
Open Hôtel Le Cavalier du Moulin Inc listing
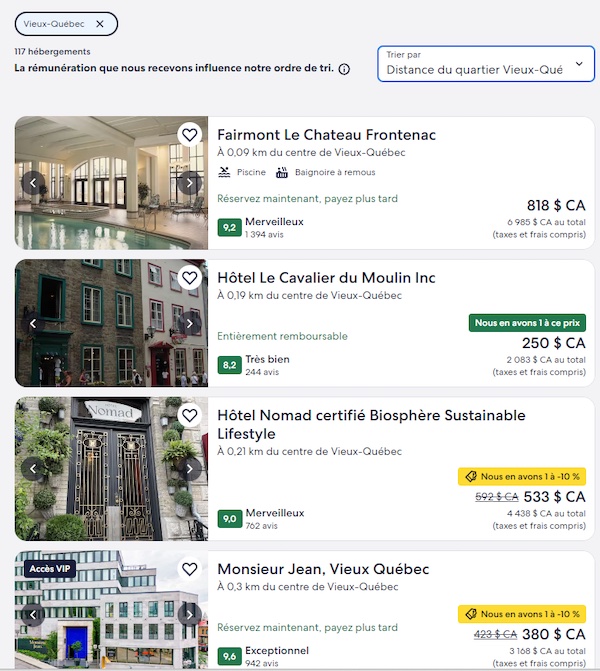pyautogui.click(x=326, y=277)
